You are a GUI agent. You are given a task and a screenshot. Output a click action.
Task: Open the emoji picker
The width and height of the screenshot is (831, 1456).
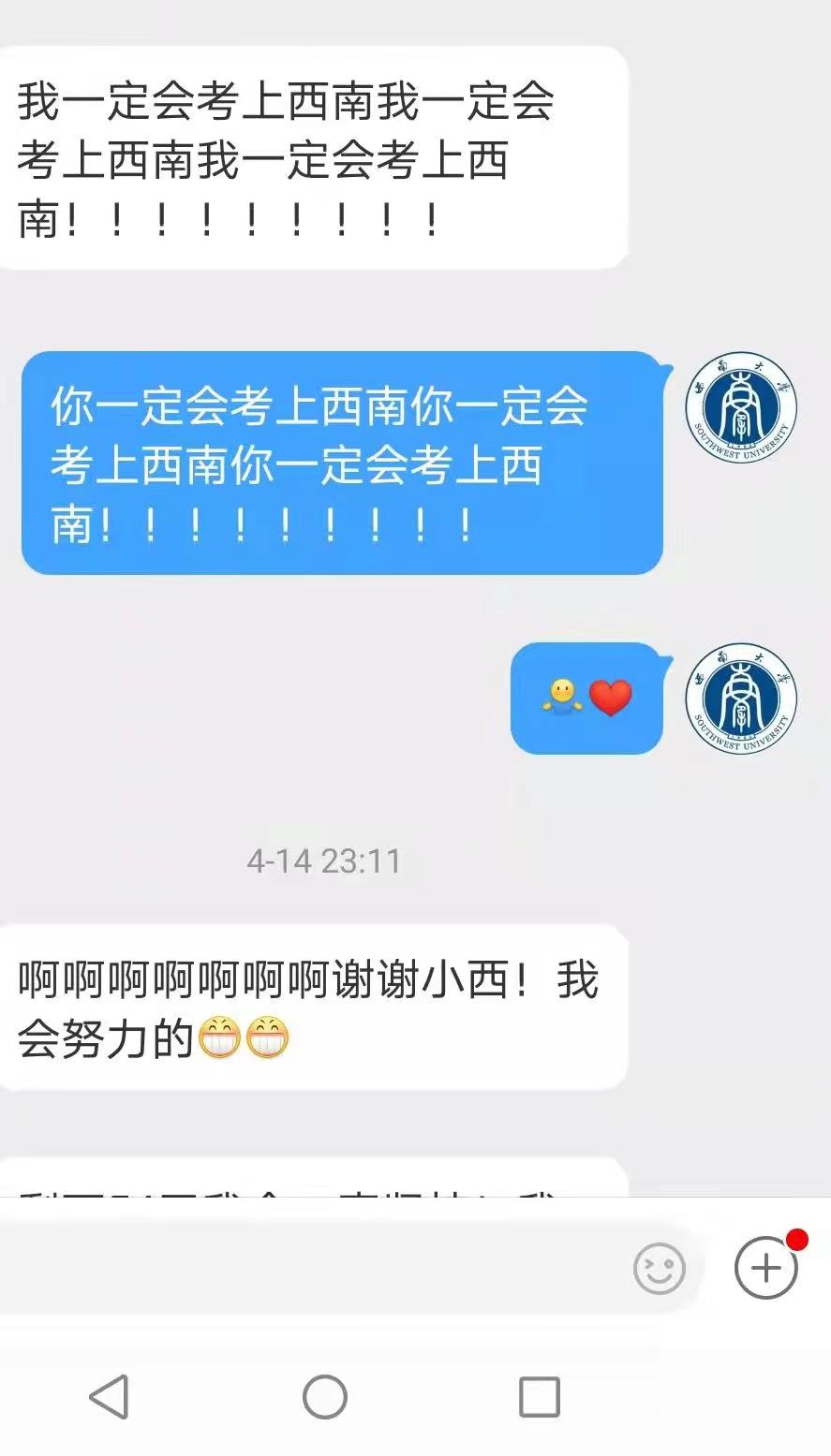[x=659, y=1269]
